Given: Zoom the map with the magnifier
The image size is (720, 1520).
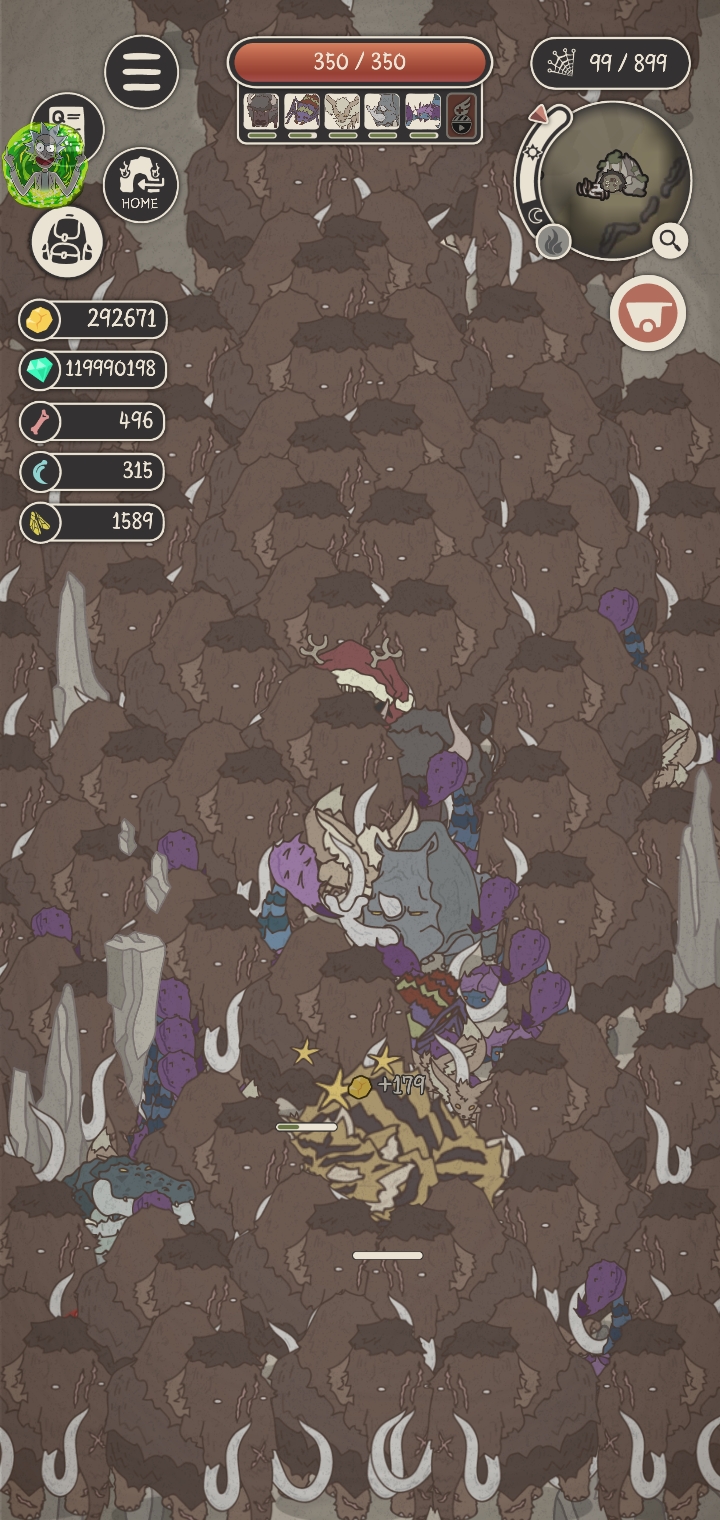Looking at the screenshot, I should pos(670,240).
